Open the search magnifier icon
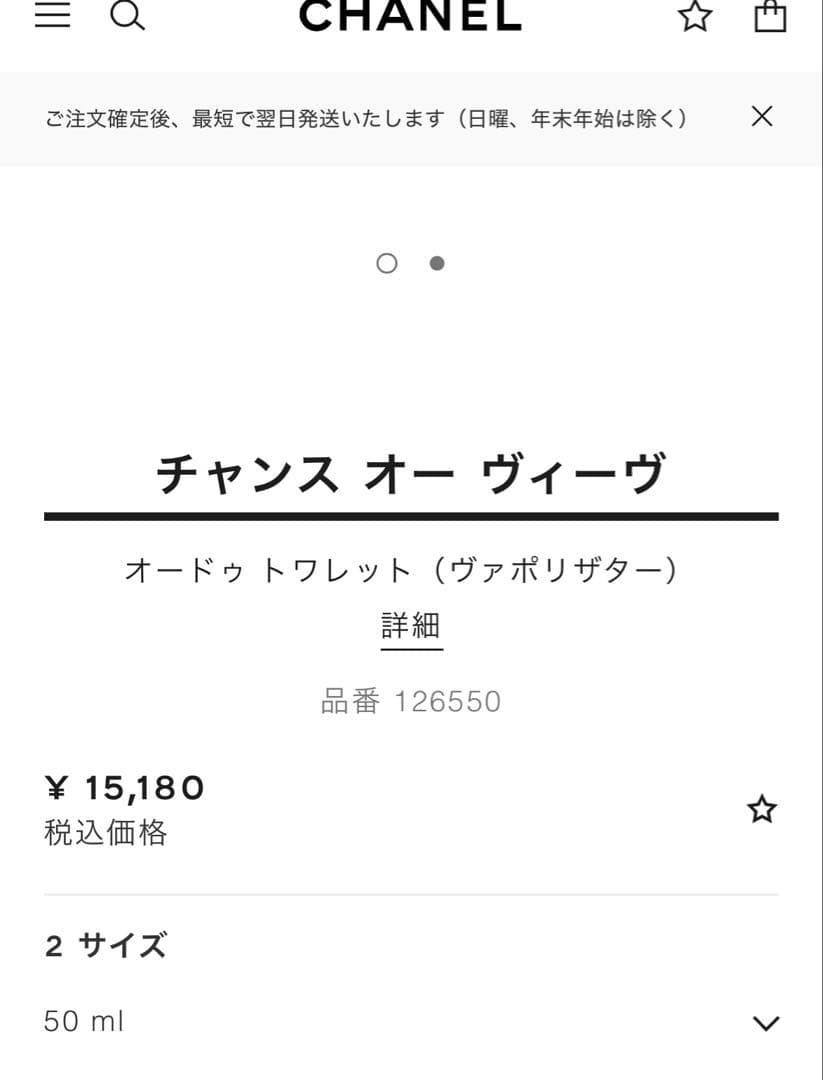This screenshot has height=1080, width=823. click(128, 16)
